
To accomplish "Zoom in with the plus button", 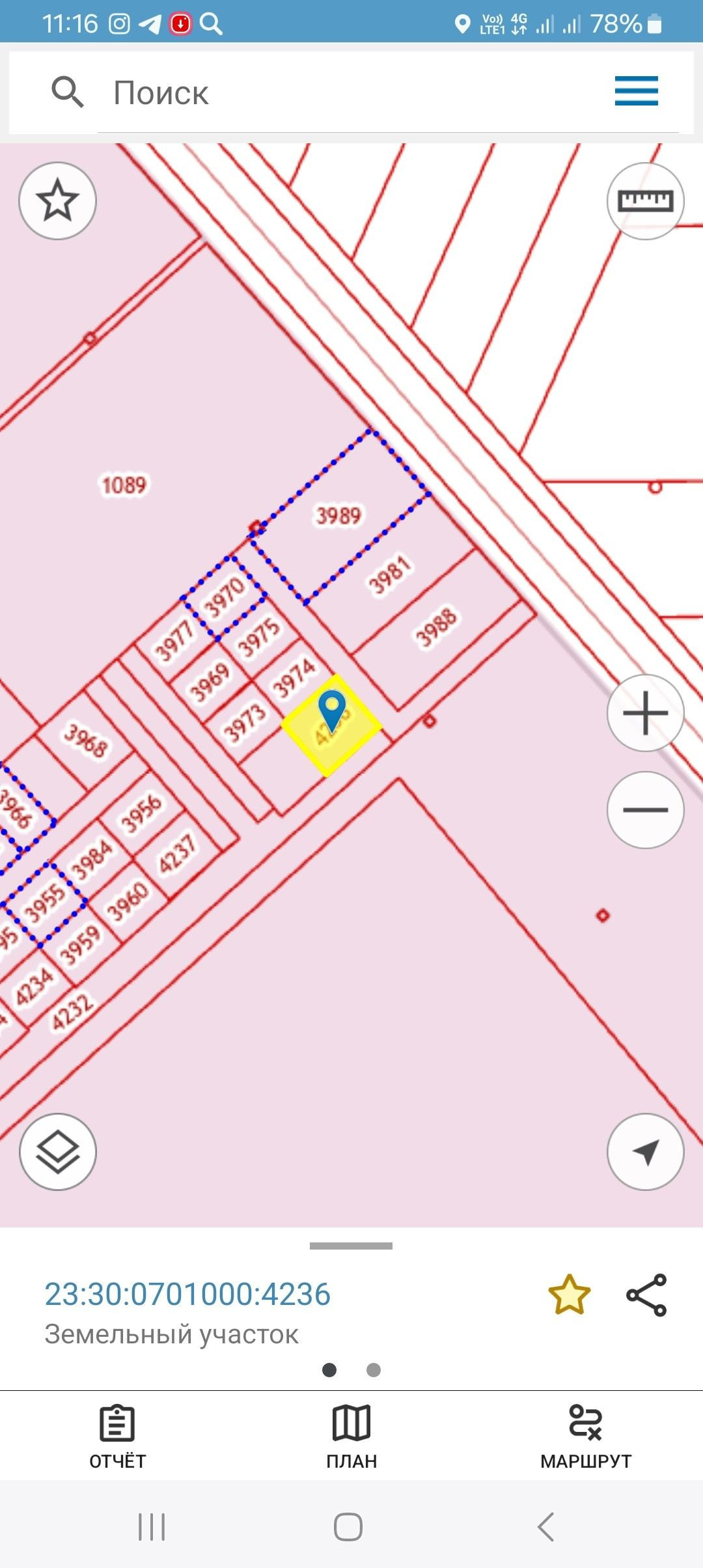I will coord(645,713).
